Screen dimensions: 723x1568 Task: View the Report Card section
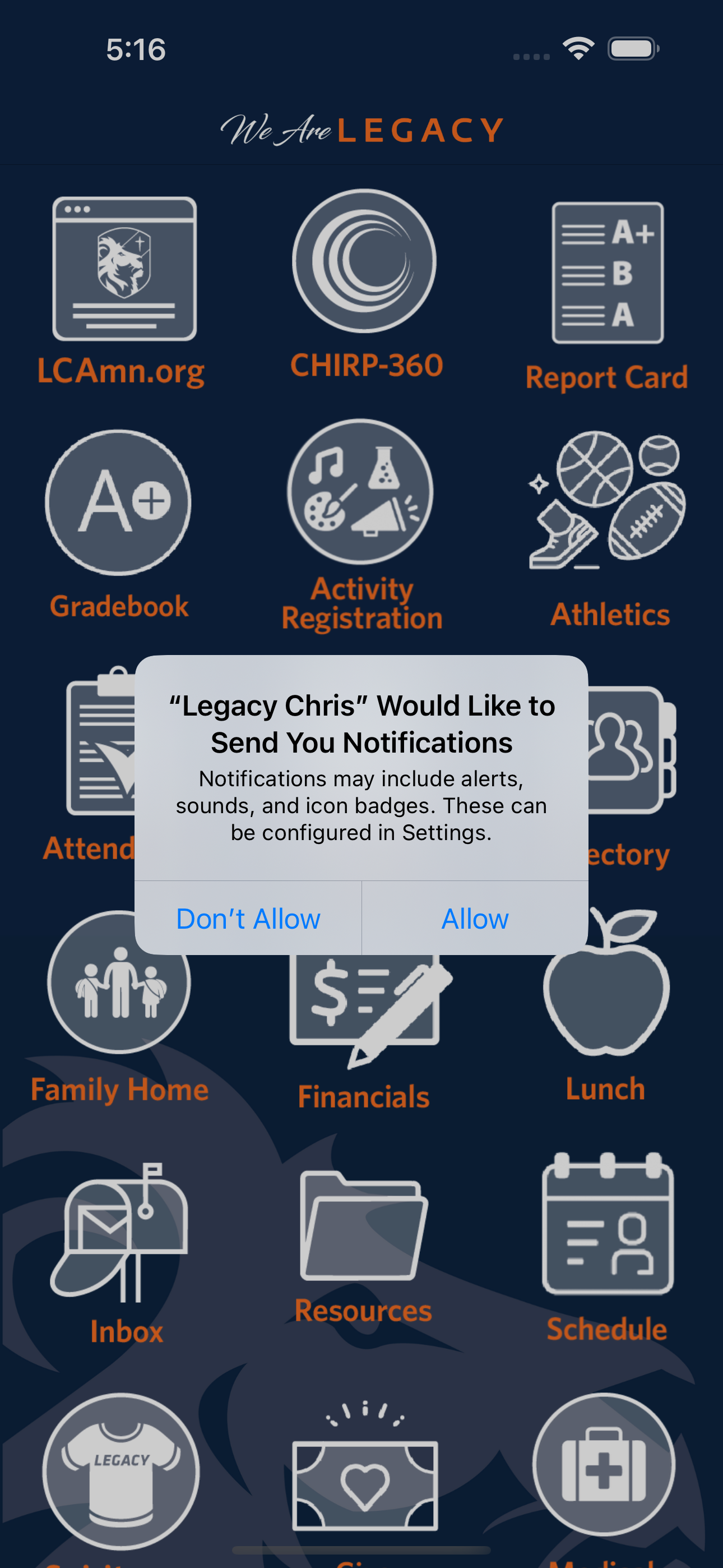coord(606,272)
